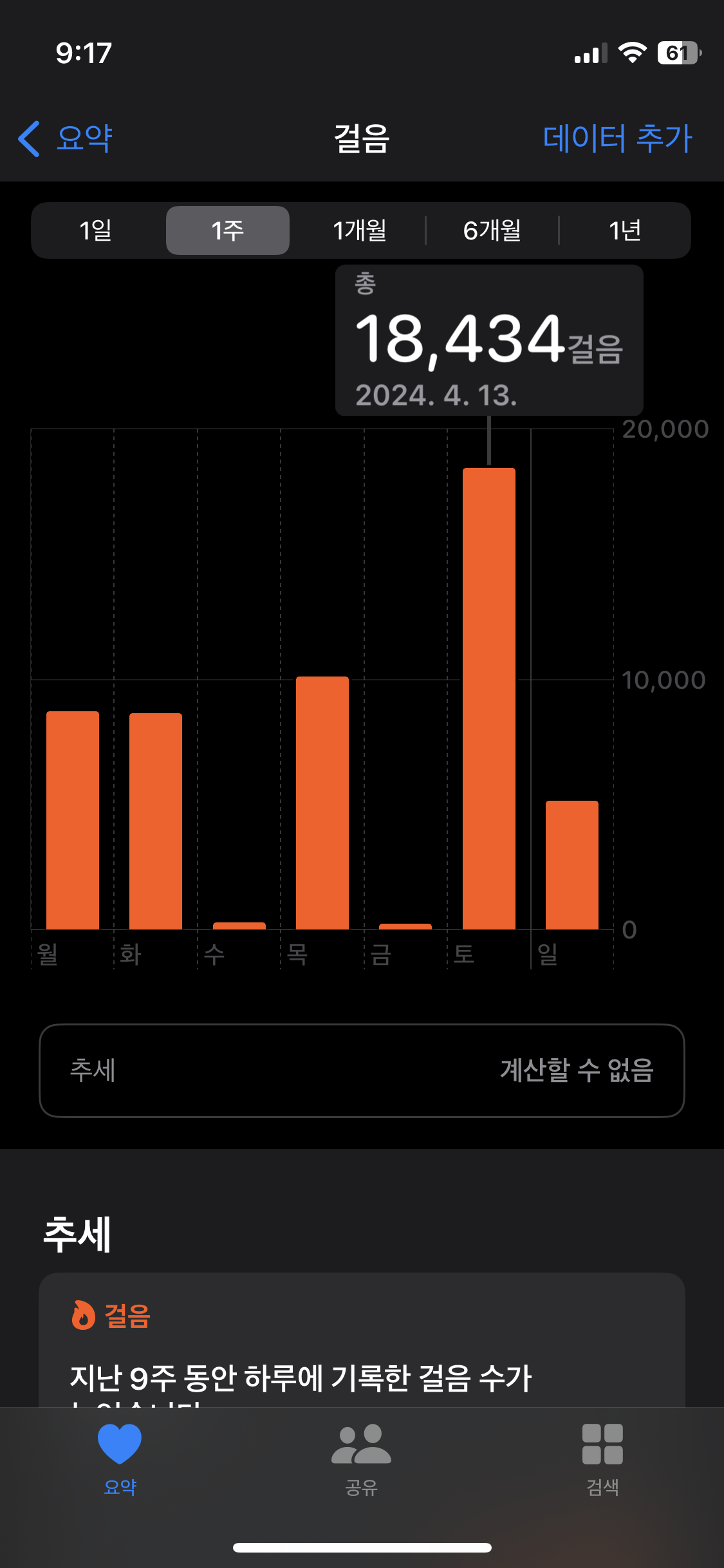Switch to the 1년 view
724x1568 pixels.
coord(624,230)
